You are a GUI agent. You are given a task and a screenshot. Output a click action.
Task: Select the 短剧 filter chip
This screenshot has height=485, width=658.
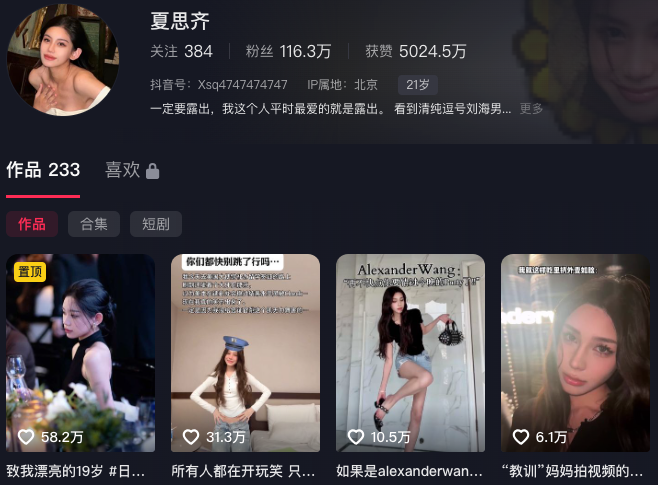(155, 224)
